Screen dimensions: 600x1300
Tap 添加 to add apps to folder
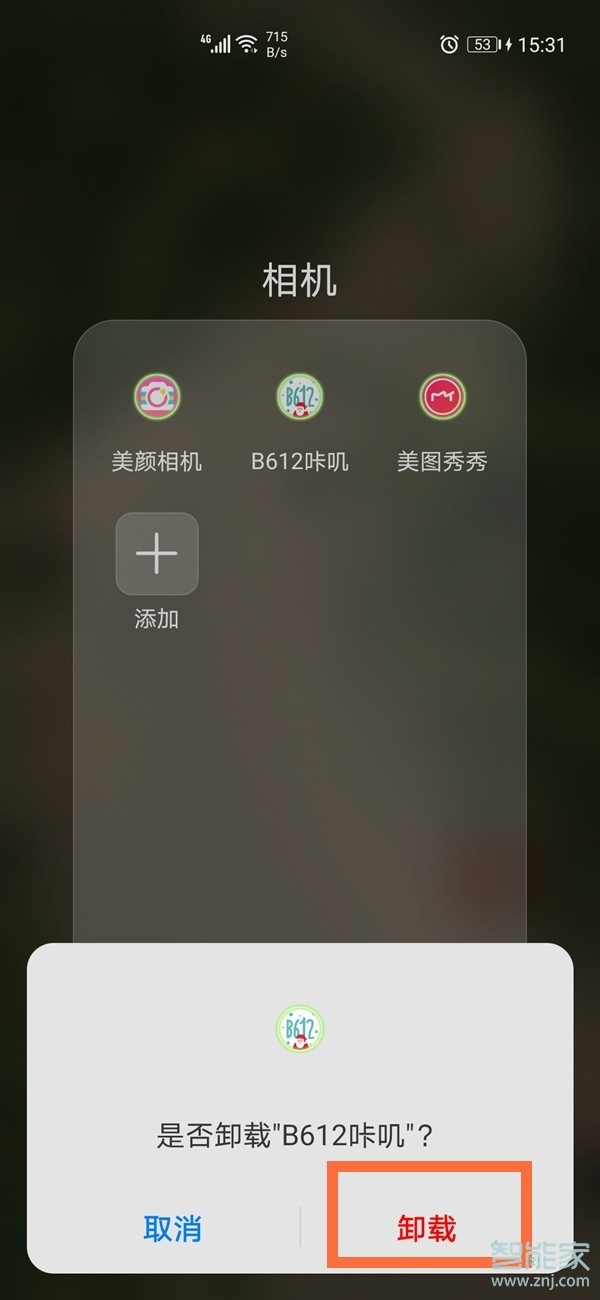[157, 554]
